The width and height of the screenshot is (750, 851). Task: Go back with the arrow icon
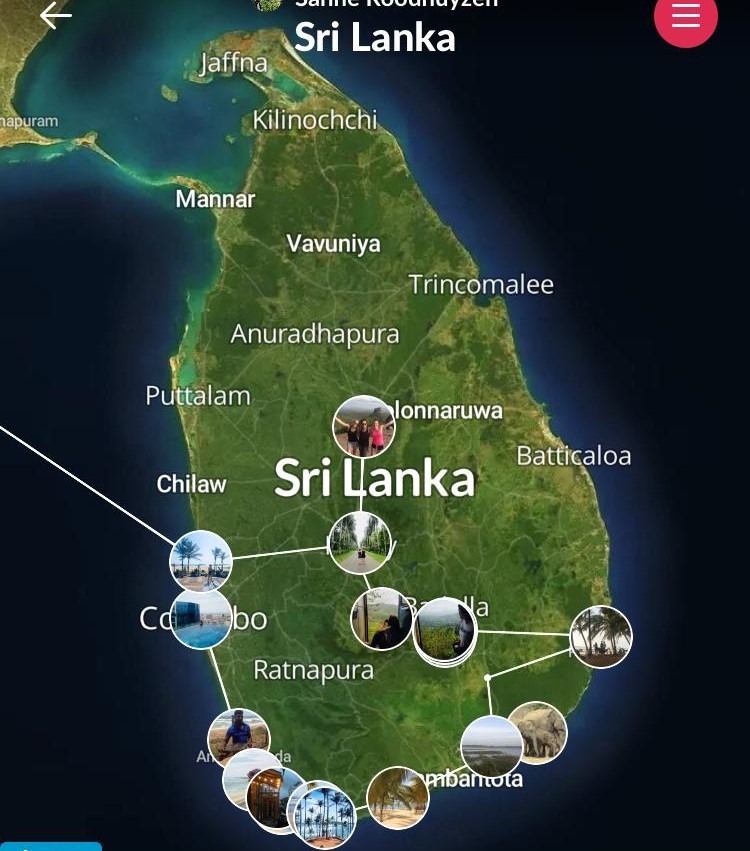[56, 16]
